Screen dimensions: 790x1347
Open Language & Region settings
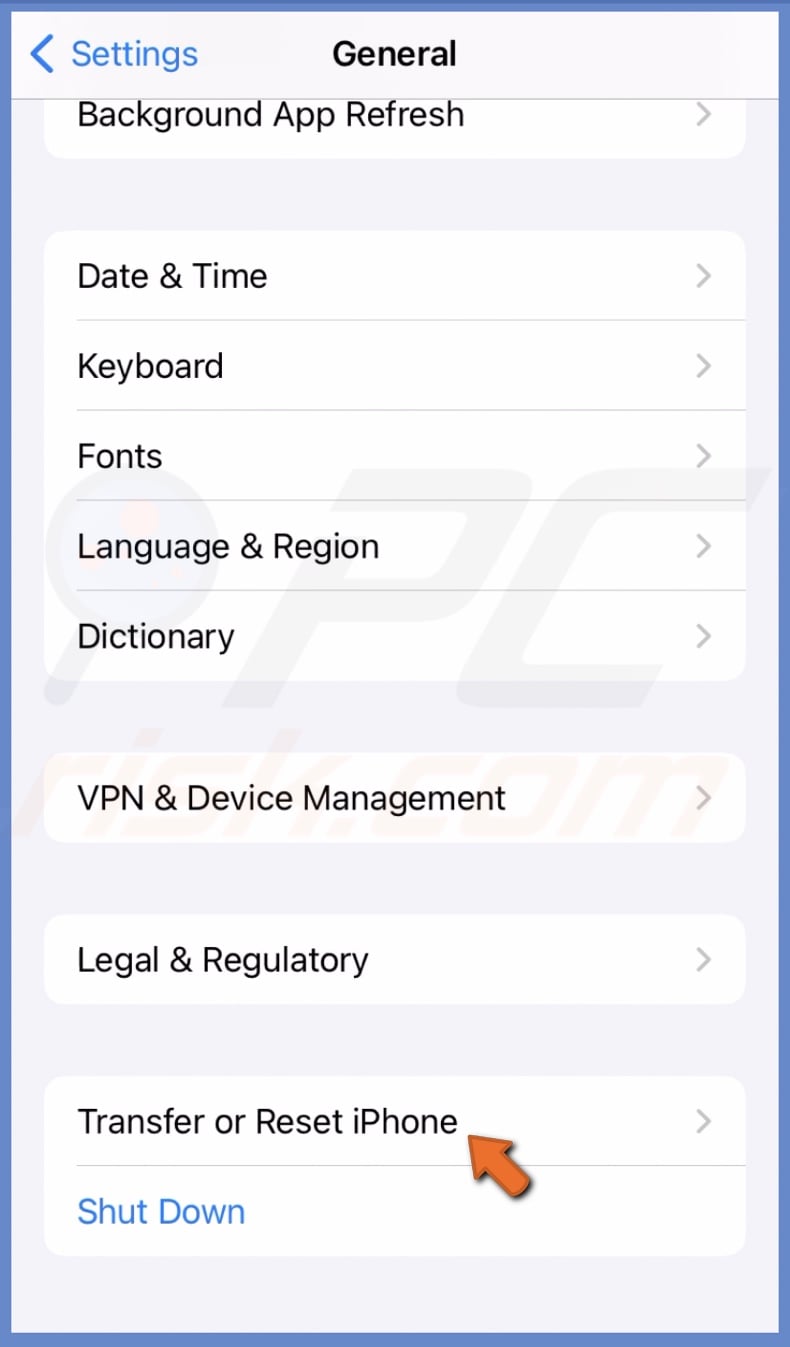click(x=227, y=546)
